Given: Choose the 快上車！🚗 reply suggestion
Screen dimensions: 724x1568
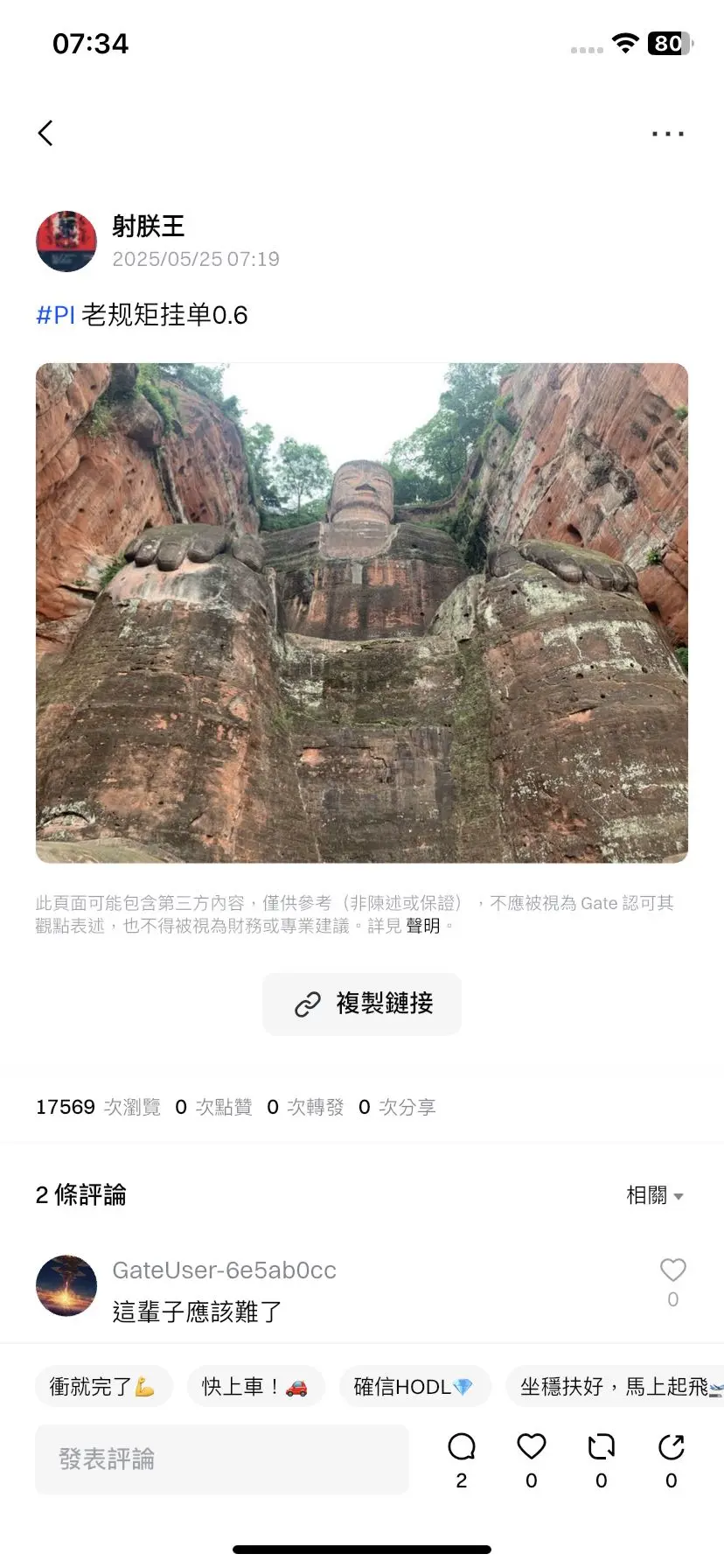Looking at the screenshot, I should 255,1386.
